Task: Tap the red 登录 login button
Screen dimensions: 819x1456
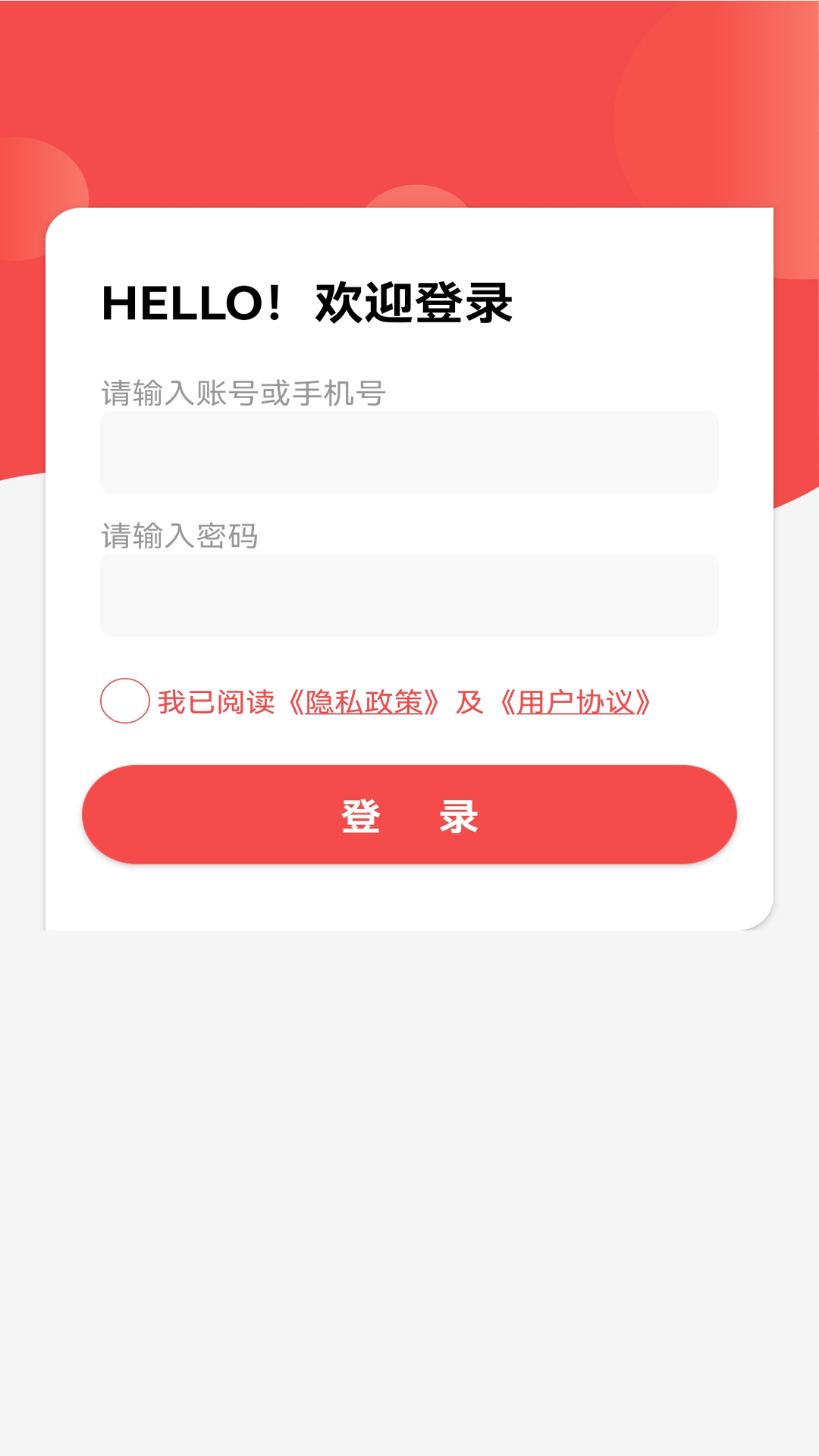Action: coord(409,814)
